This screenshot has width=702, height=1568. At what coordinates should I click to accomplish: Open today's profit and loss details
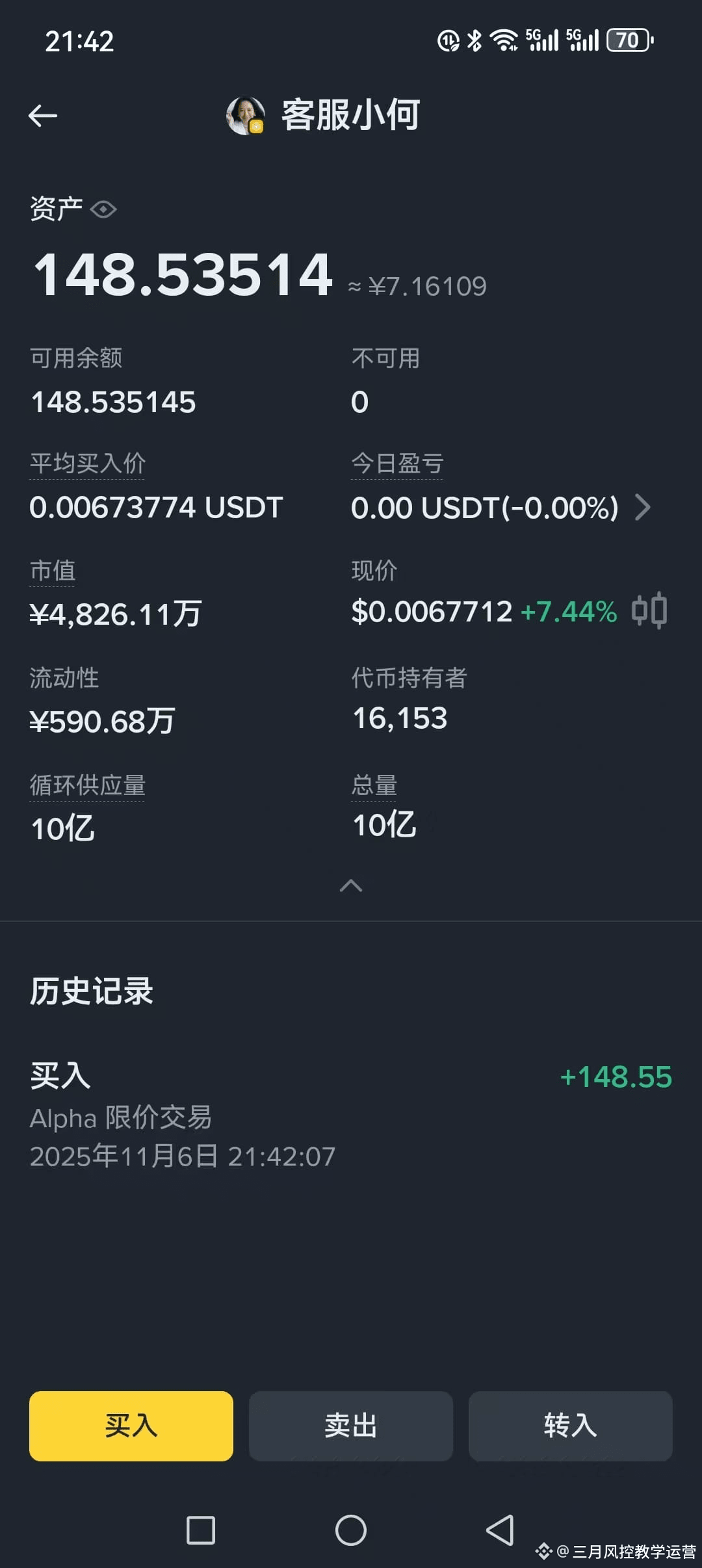[642, 507]
